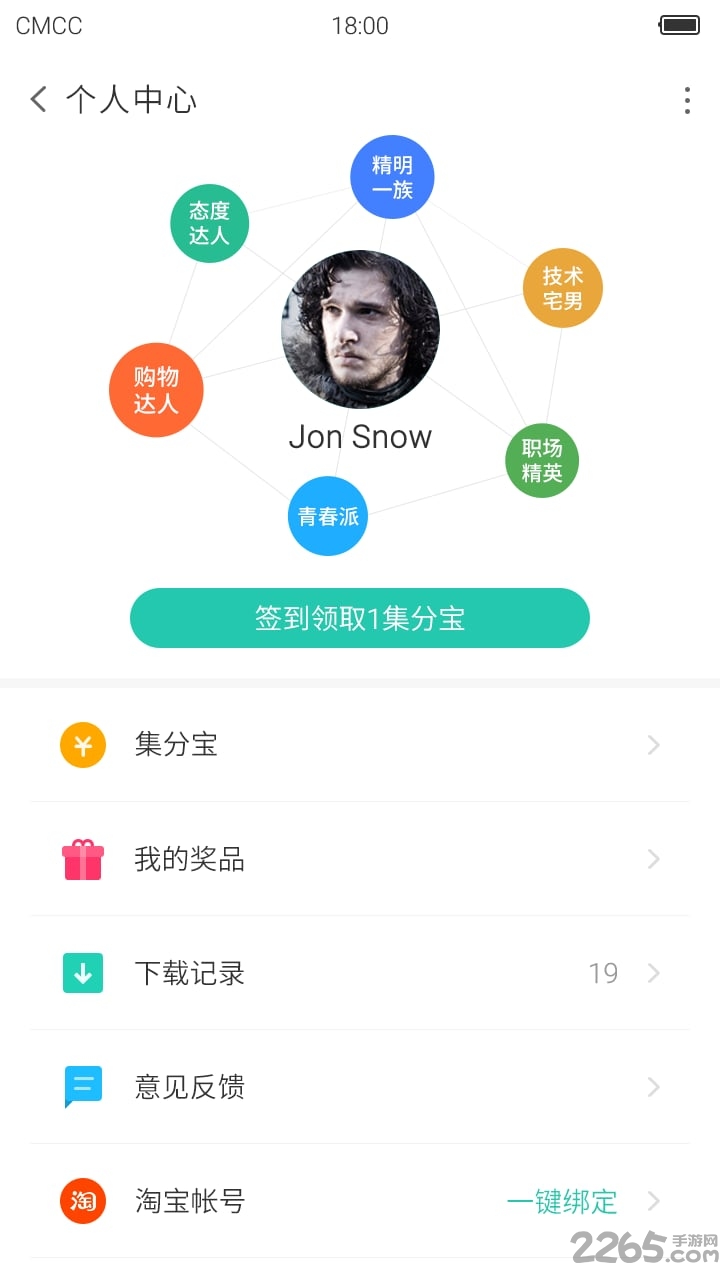The width and height of the screenshot is (720, 1280).
Task: Go back using the 个人中心 back arrow
Action: 37,100
